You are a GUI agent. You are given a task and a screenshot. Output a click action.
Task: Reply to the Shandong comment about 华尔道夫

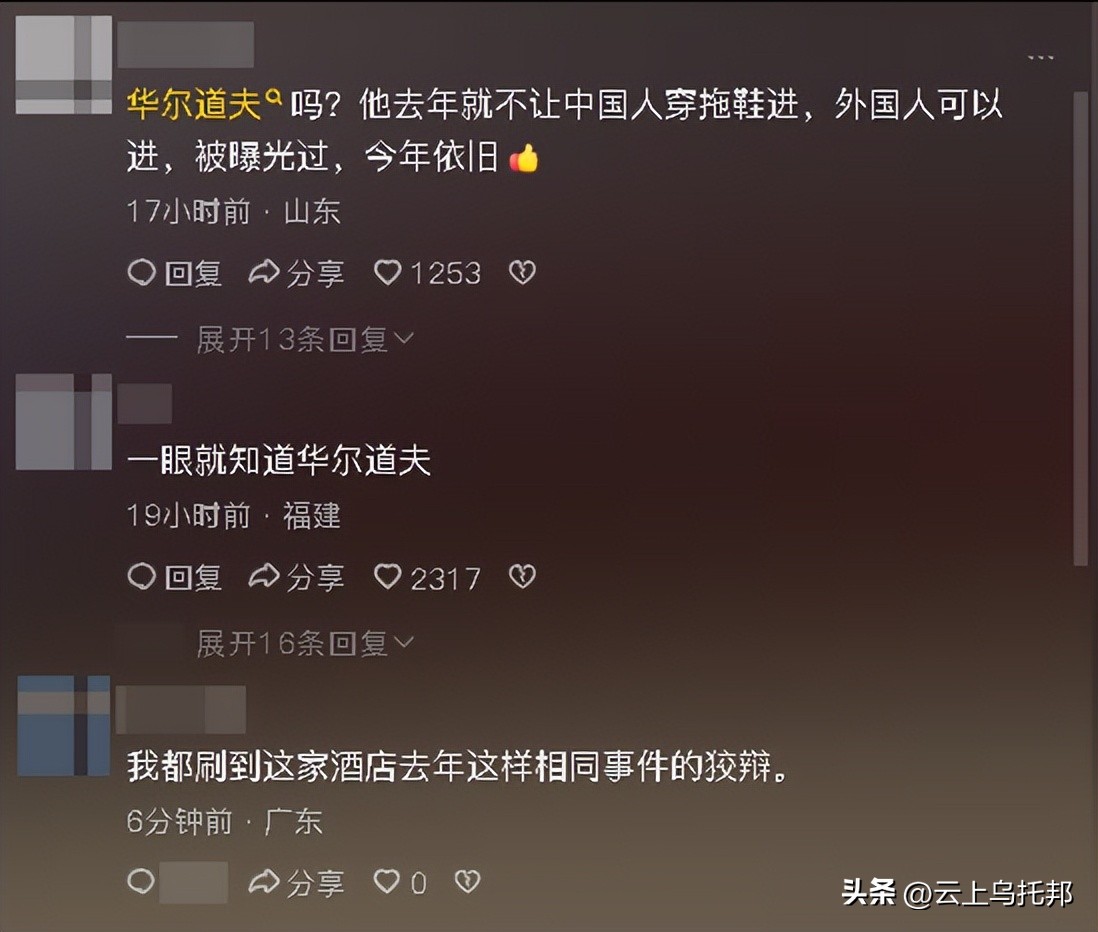pyautogui.click(x=175, y=273)
